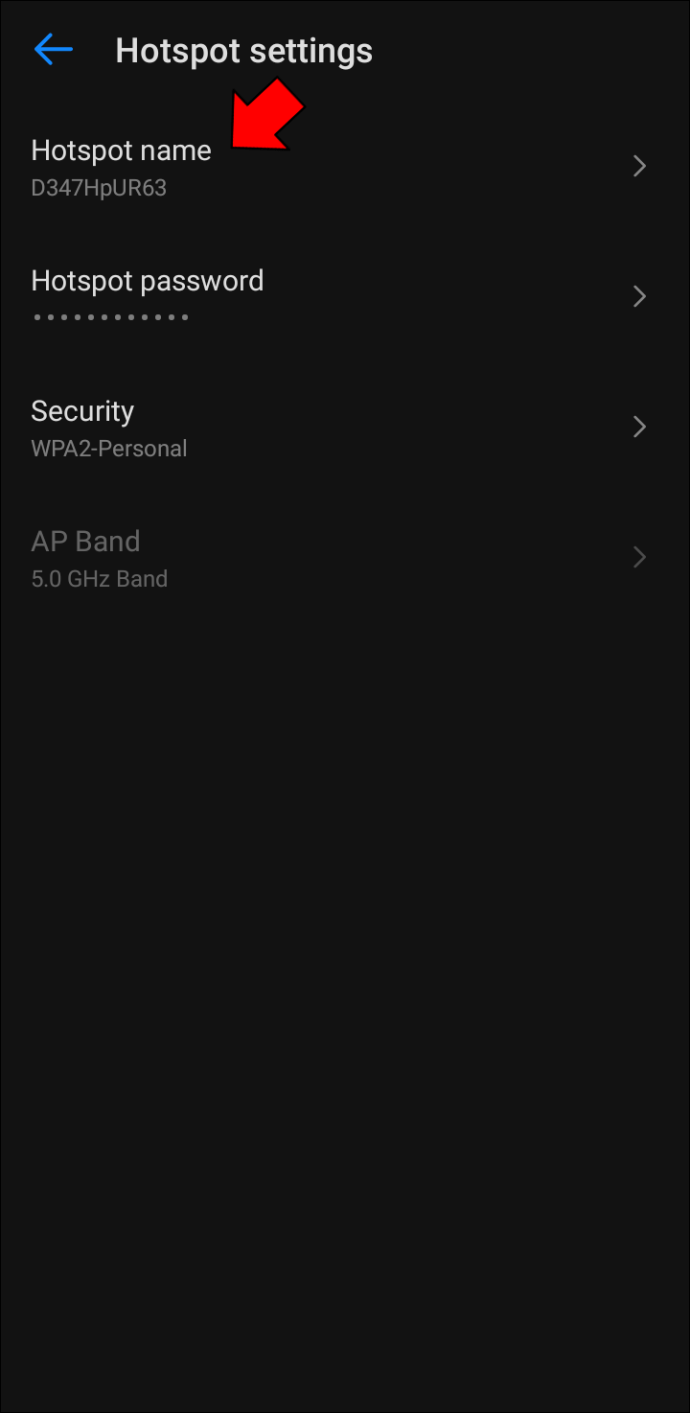Image resolution: width=690 pixels, height=1413 pixels.
Task: Open the Hotspot password setting
Action: (x=147, y=296)
